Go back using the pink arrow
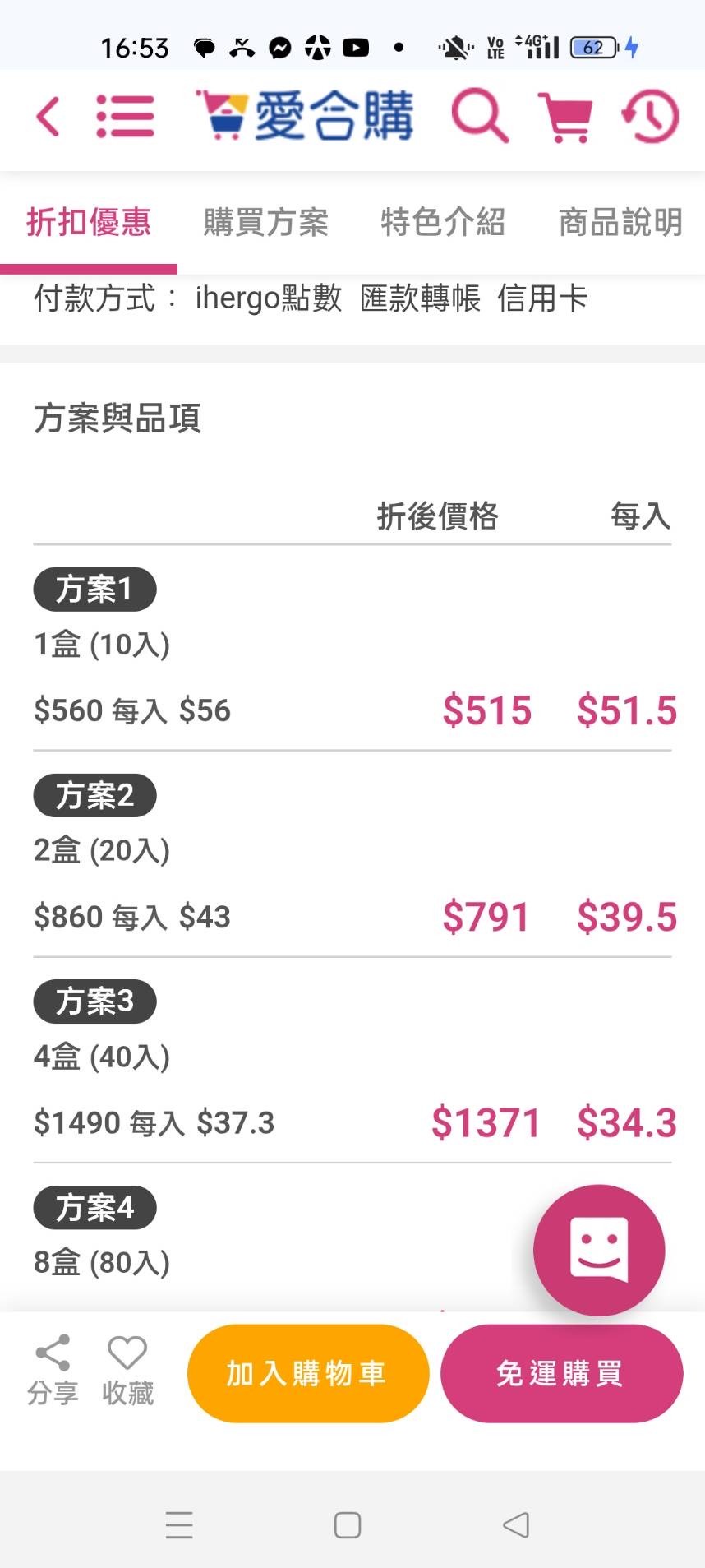This screenshot has height=1568, width=705. tap(48, 116)
